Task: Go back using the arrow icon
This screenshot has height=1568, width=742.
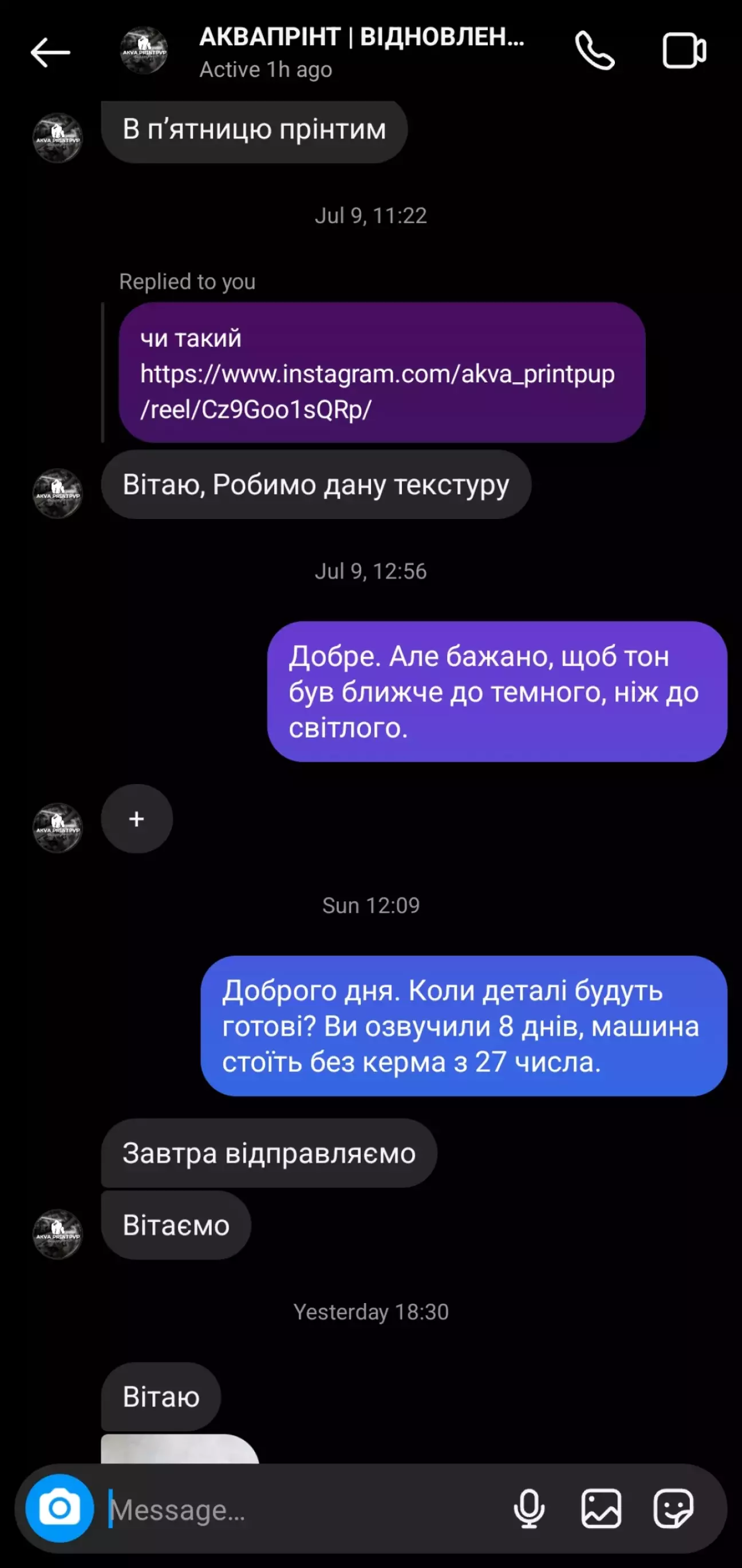Action: tap(50, 52)
